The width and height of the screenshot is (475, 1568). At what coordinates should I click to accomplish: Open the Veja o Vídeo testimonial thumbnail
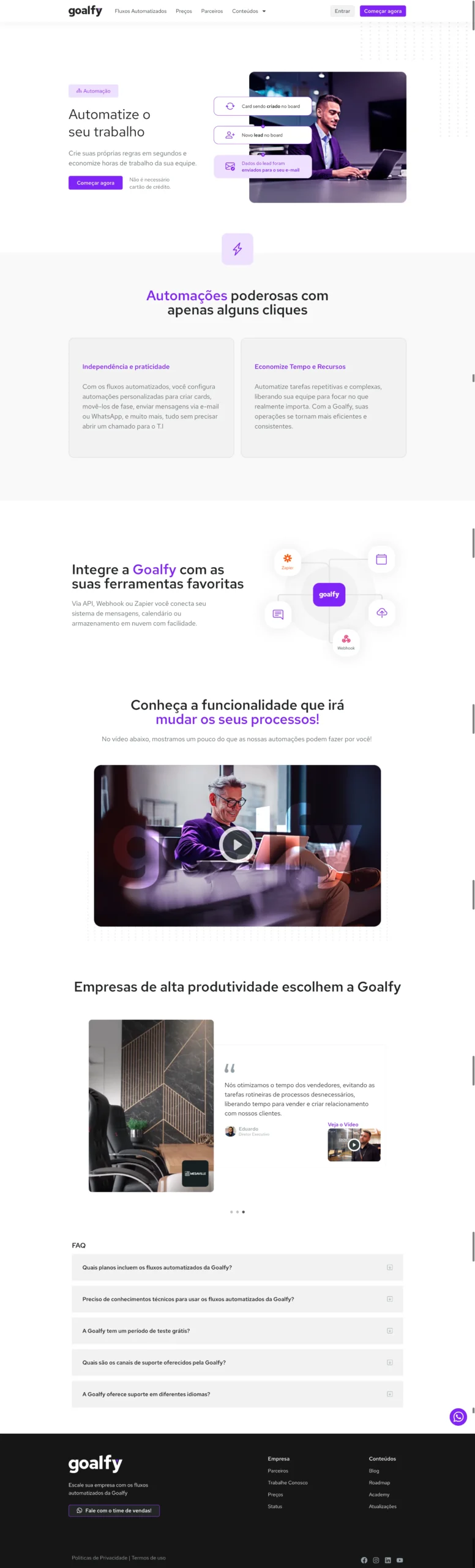click(354, 1144)
